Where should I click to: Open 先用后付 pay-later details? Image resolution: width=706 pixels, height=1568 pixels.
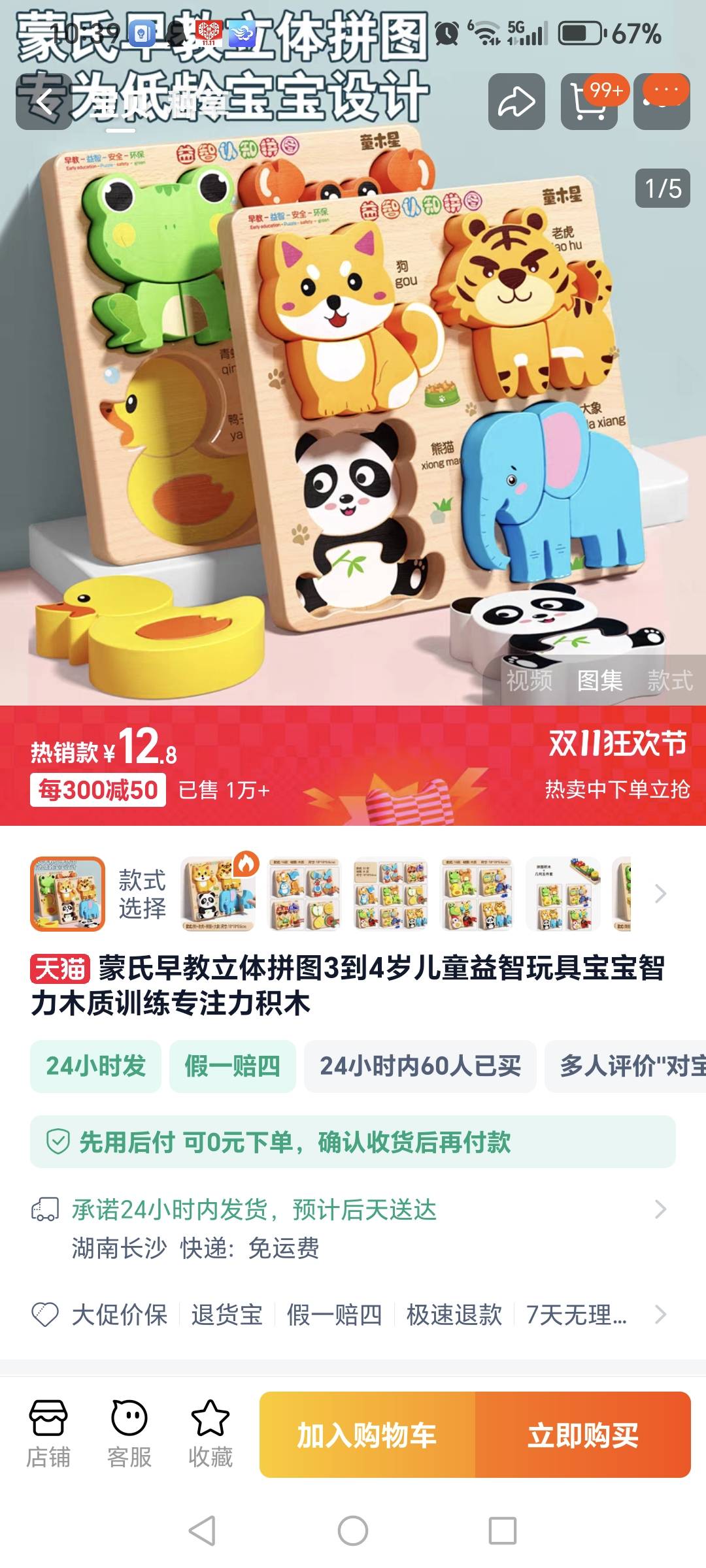pyautogui.click(x=353, y=1142)
